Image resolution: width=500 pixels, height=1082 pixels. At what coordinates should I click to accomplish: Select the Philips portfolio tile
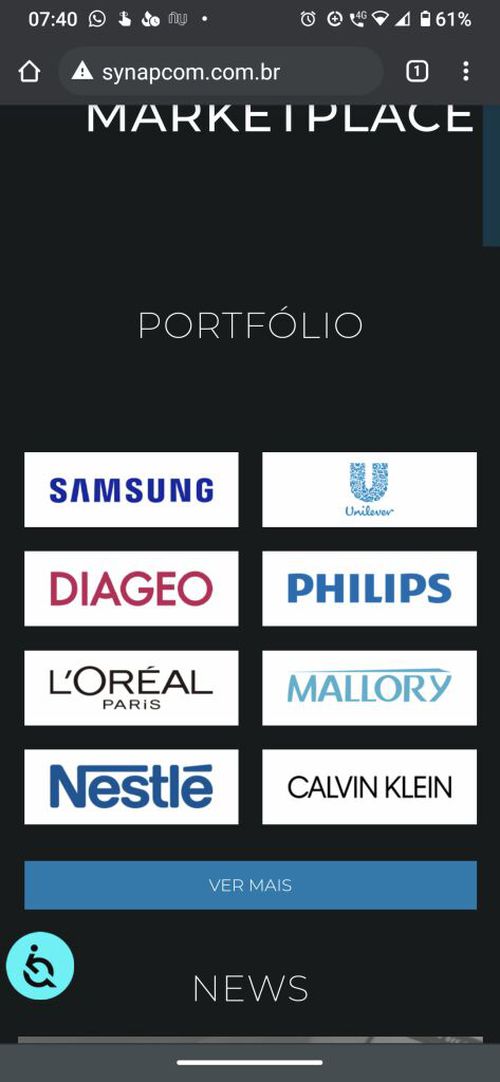(369, 589)
